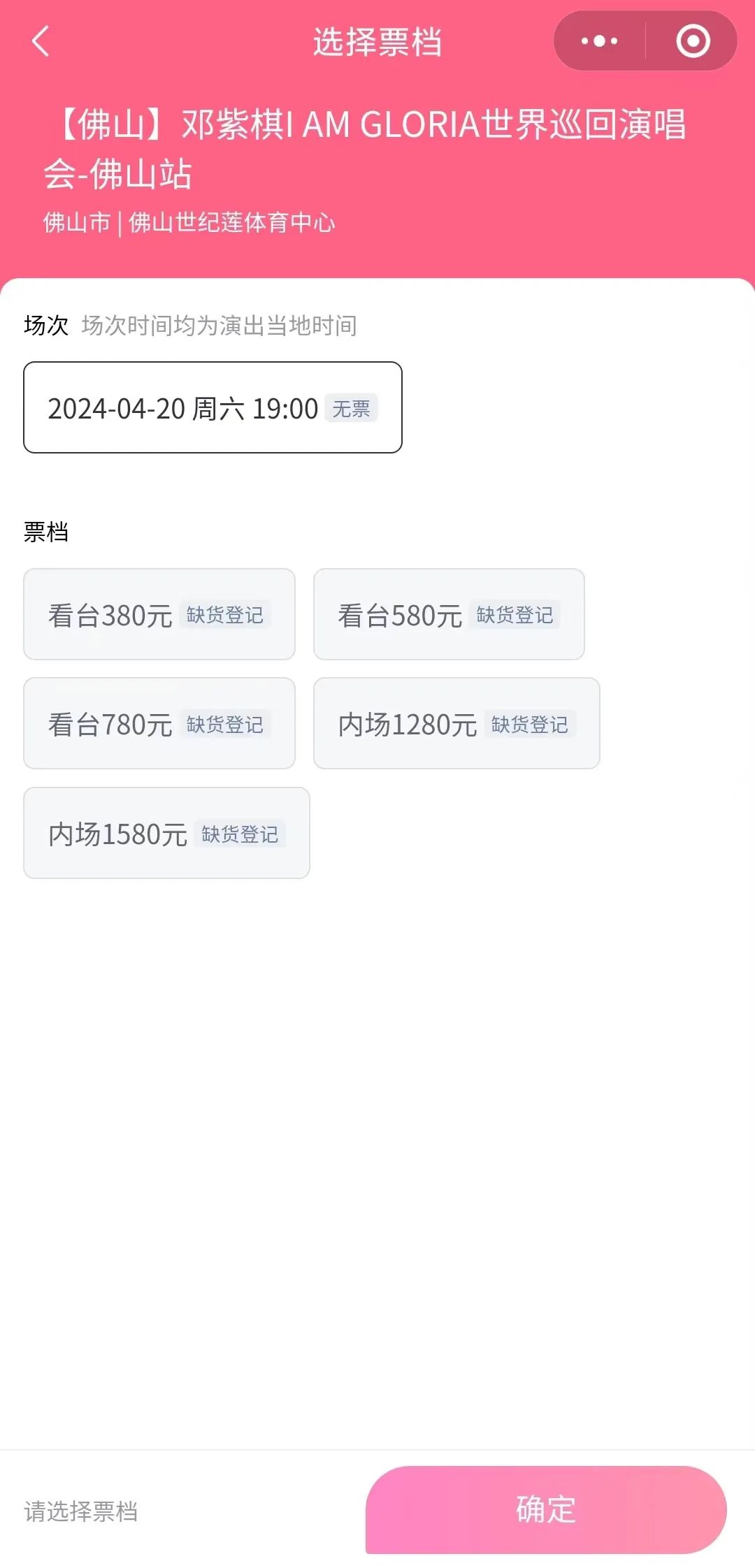Confirm selection with the 确定 button

pyautogui.click(x=546, y=1509)
